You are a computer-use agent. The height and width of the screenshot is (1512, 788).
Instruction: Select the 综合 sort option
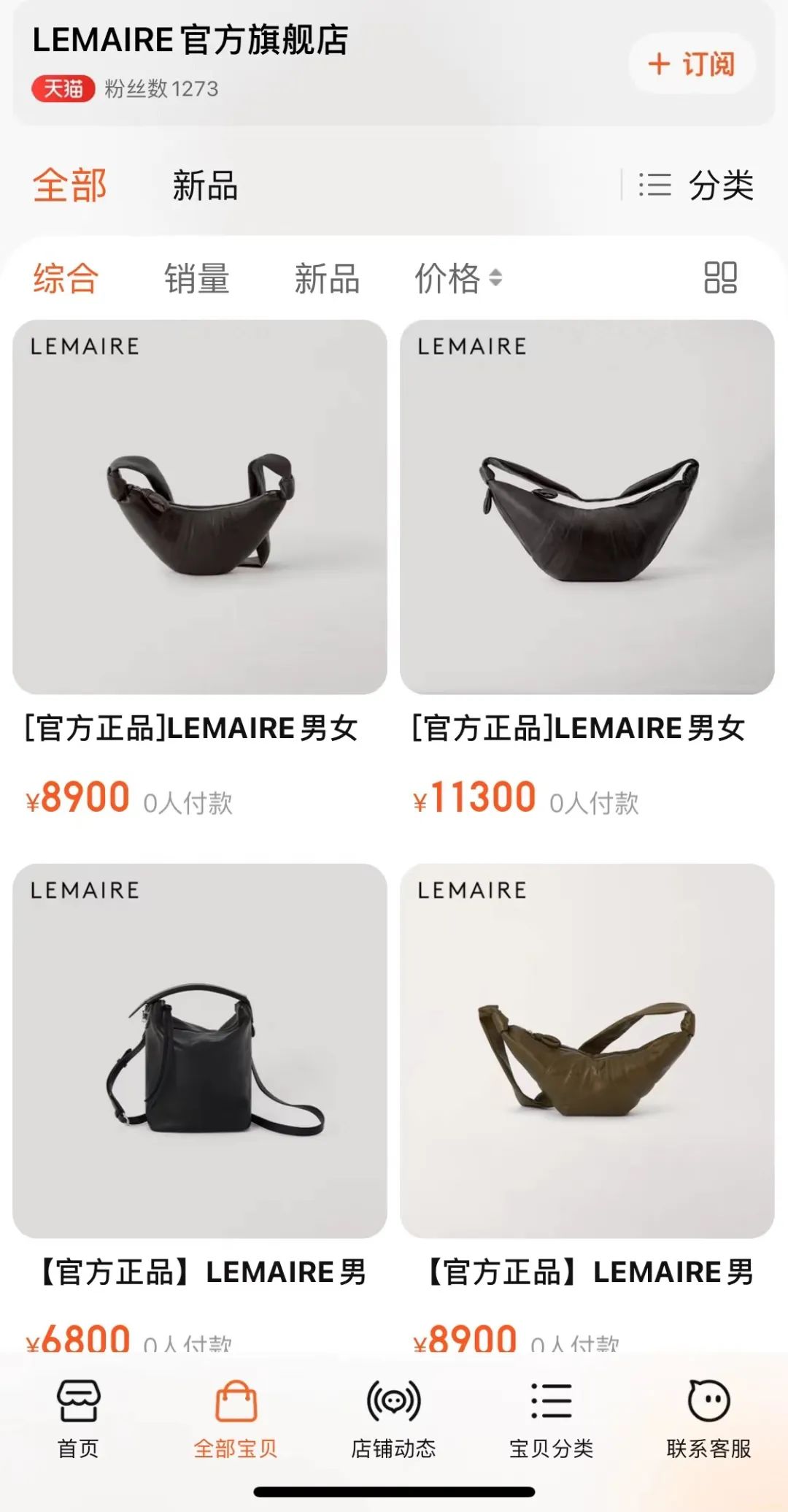tap(66, 278)
